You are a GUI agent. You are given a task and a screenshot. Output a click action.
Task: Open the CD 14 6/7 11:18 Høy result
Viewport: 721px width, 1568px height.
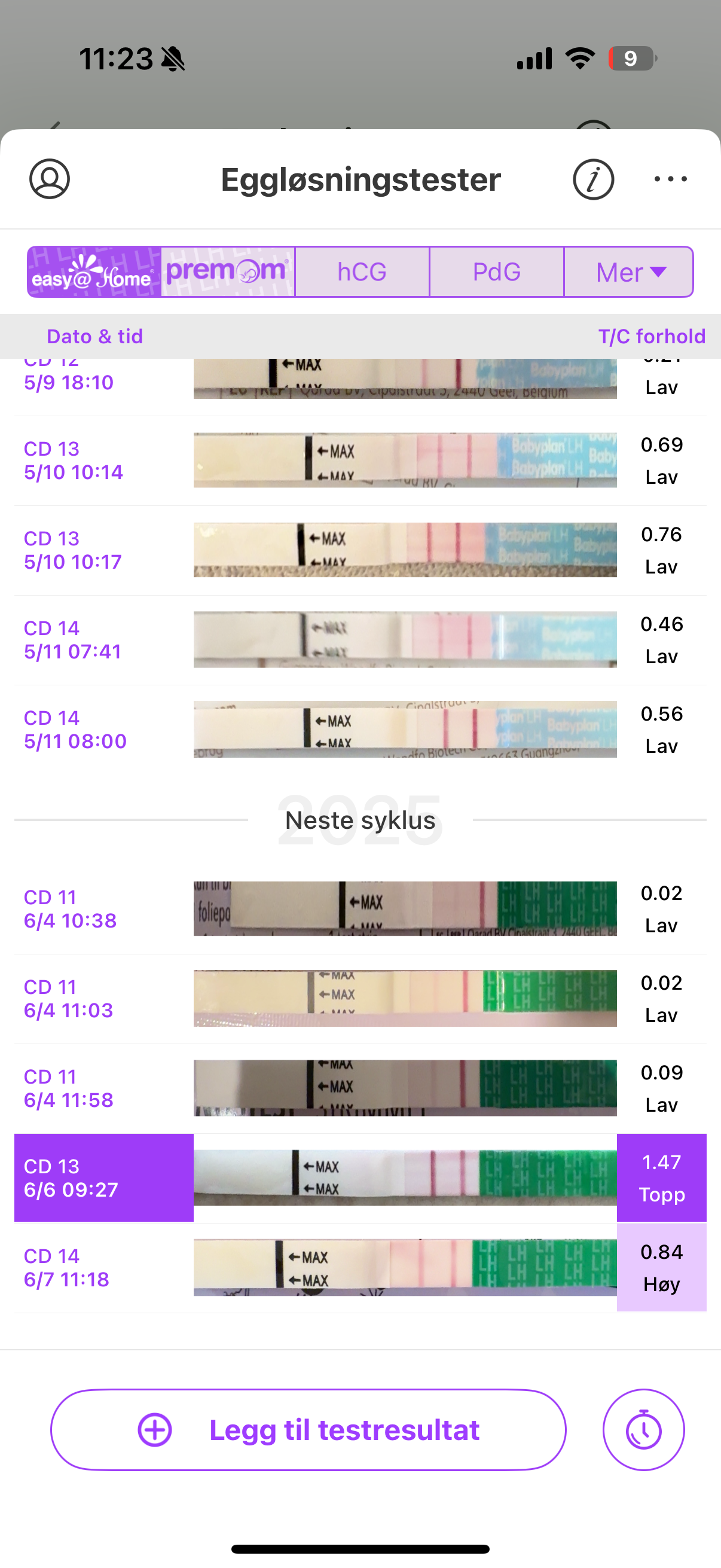(x=360, y=1267)
